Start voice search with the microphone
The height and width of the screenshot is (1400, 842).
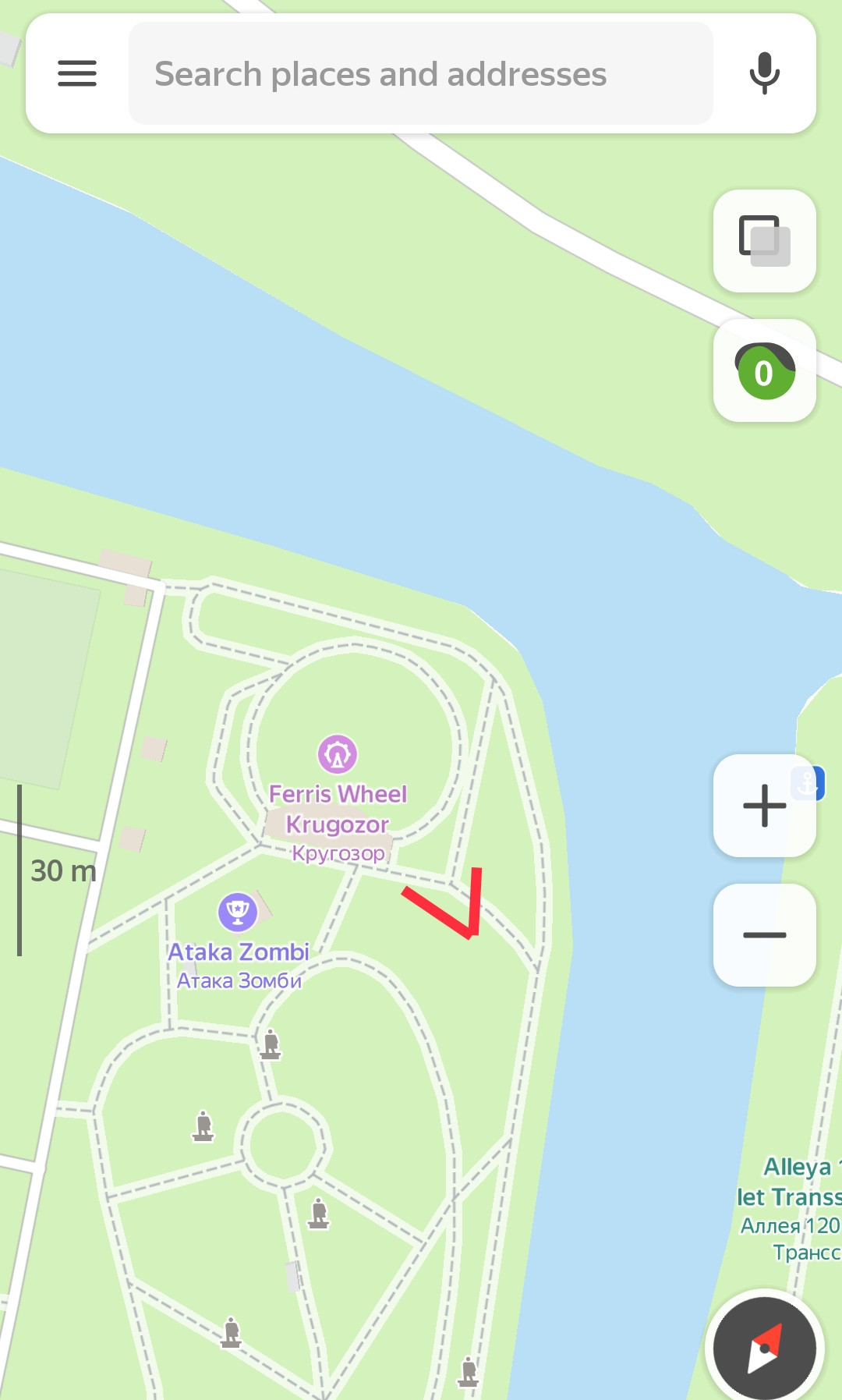tap(764, 73)
